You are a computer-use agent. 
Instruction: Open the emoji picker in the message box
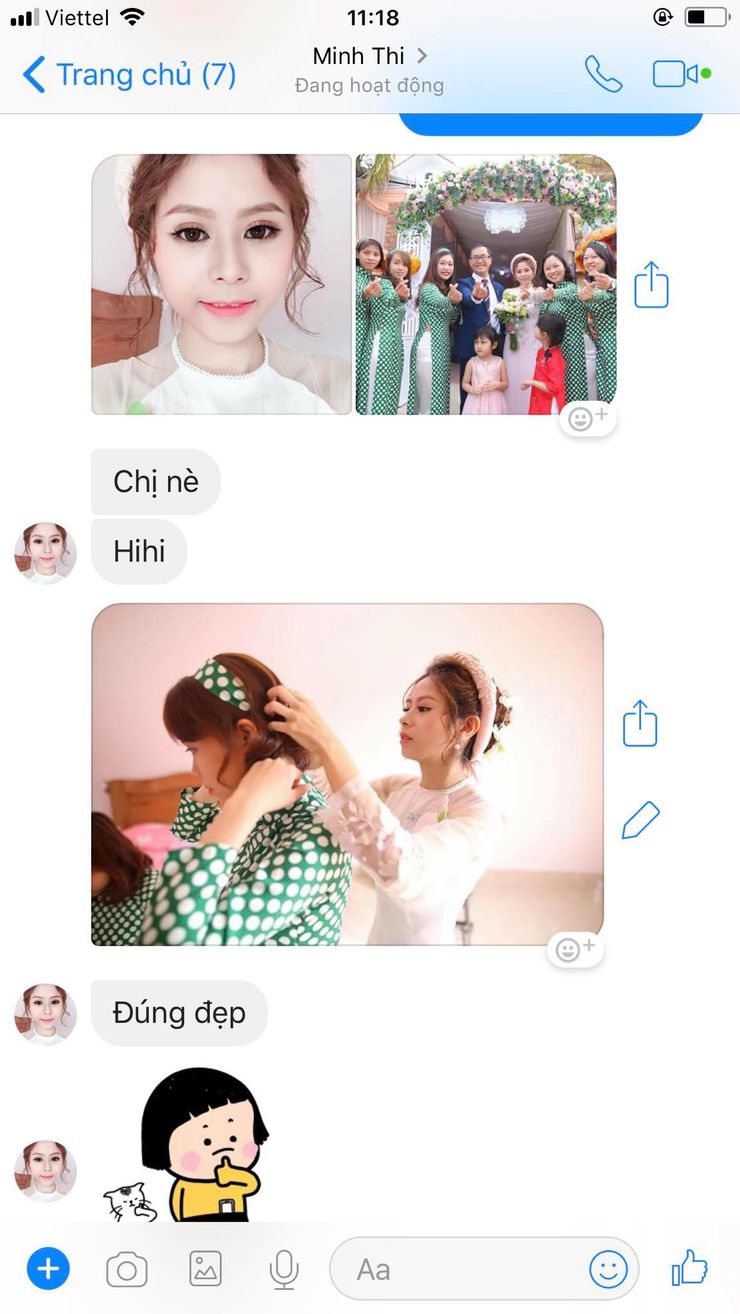click(608, 1270)
